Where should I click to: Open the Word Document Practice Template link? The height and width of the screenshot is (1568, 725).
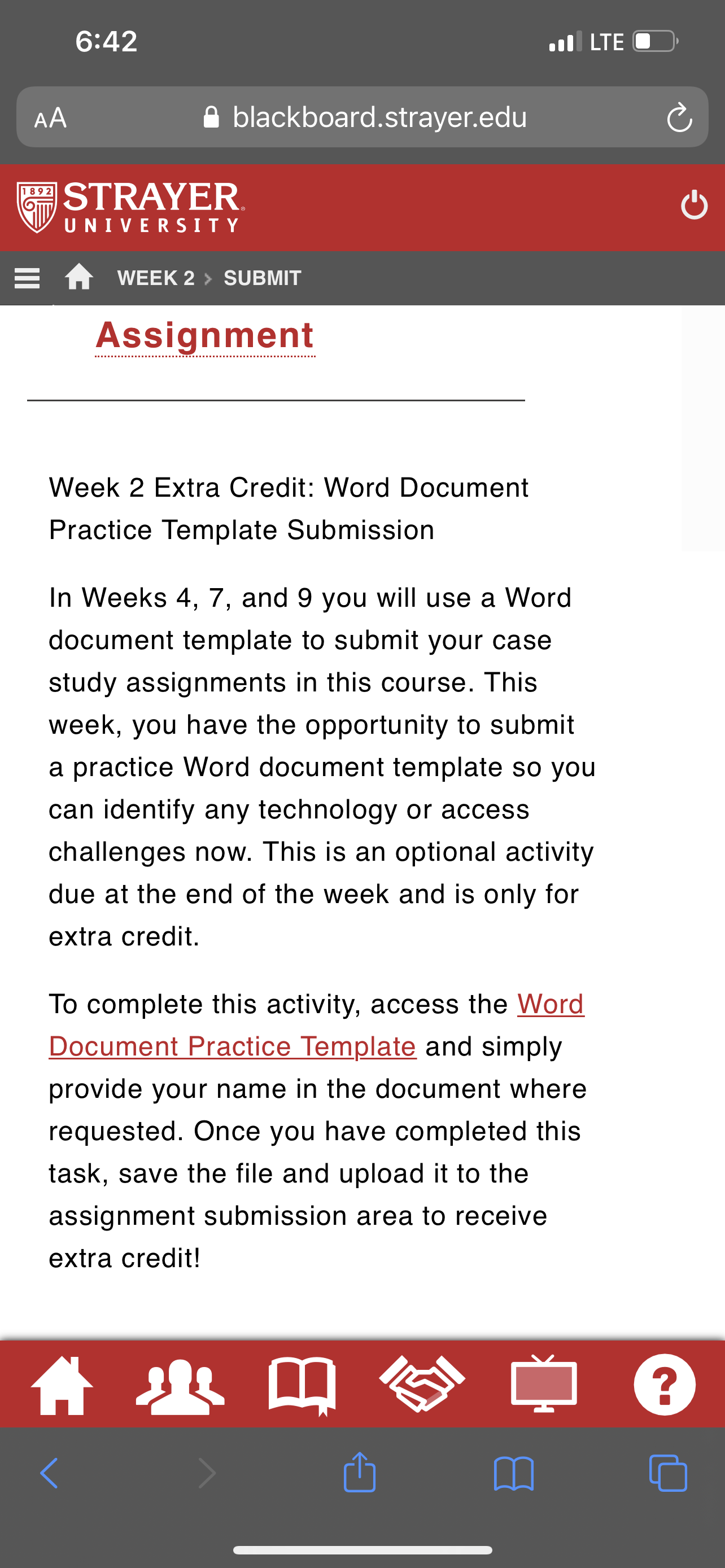point(317,1026)
